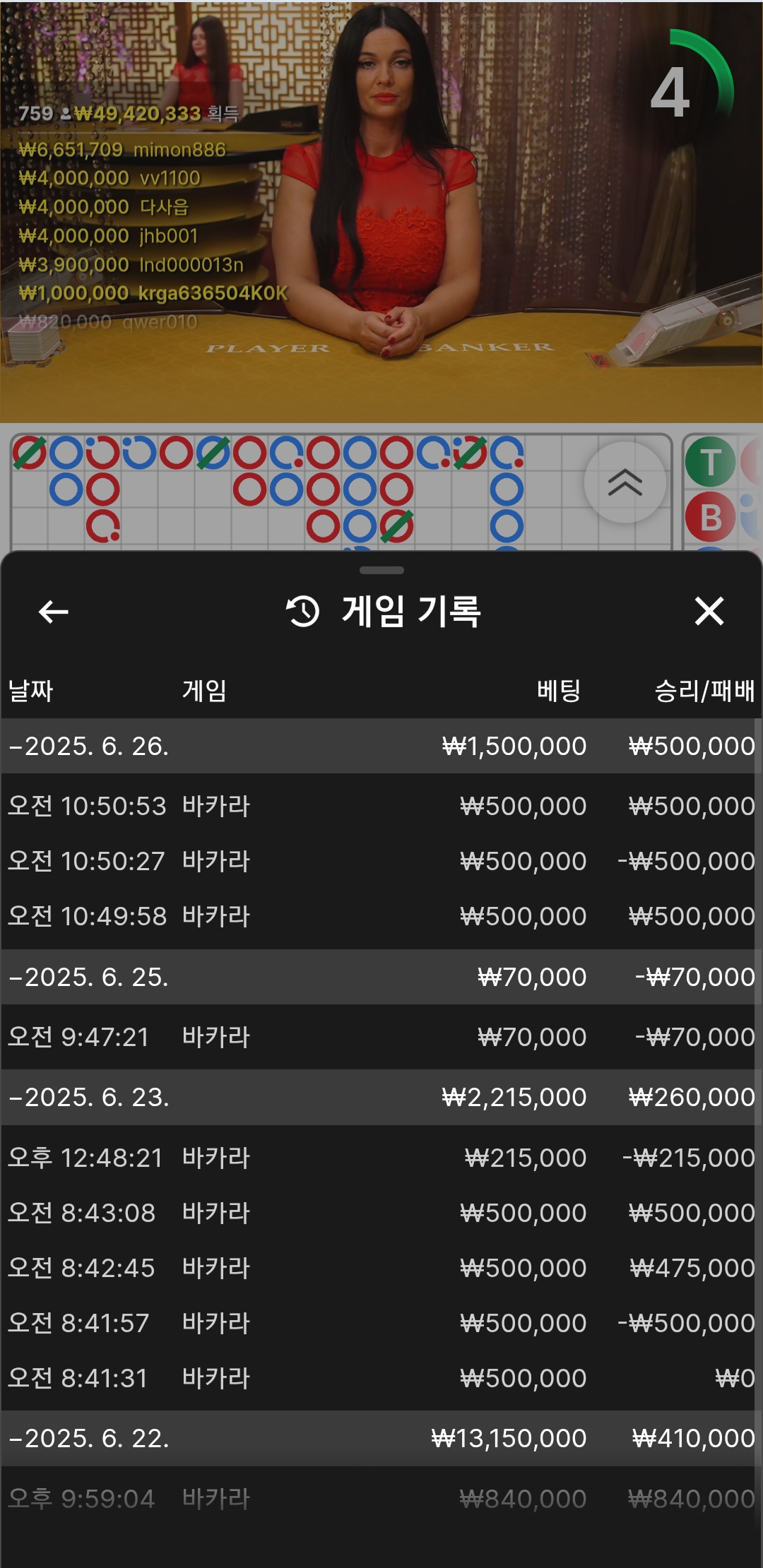This screenshot has height=1568, width=763.
Task: Collapse the 2025. 6. 22. date group
Action: coord(381,1438)
